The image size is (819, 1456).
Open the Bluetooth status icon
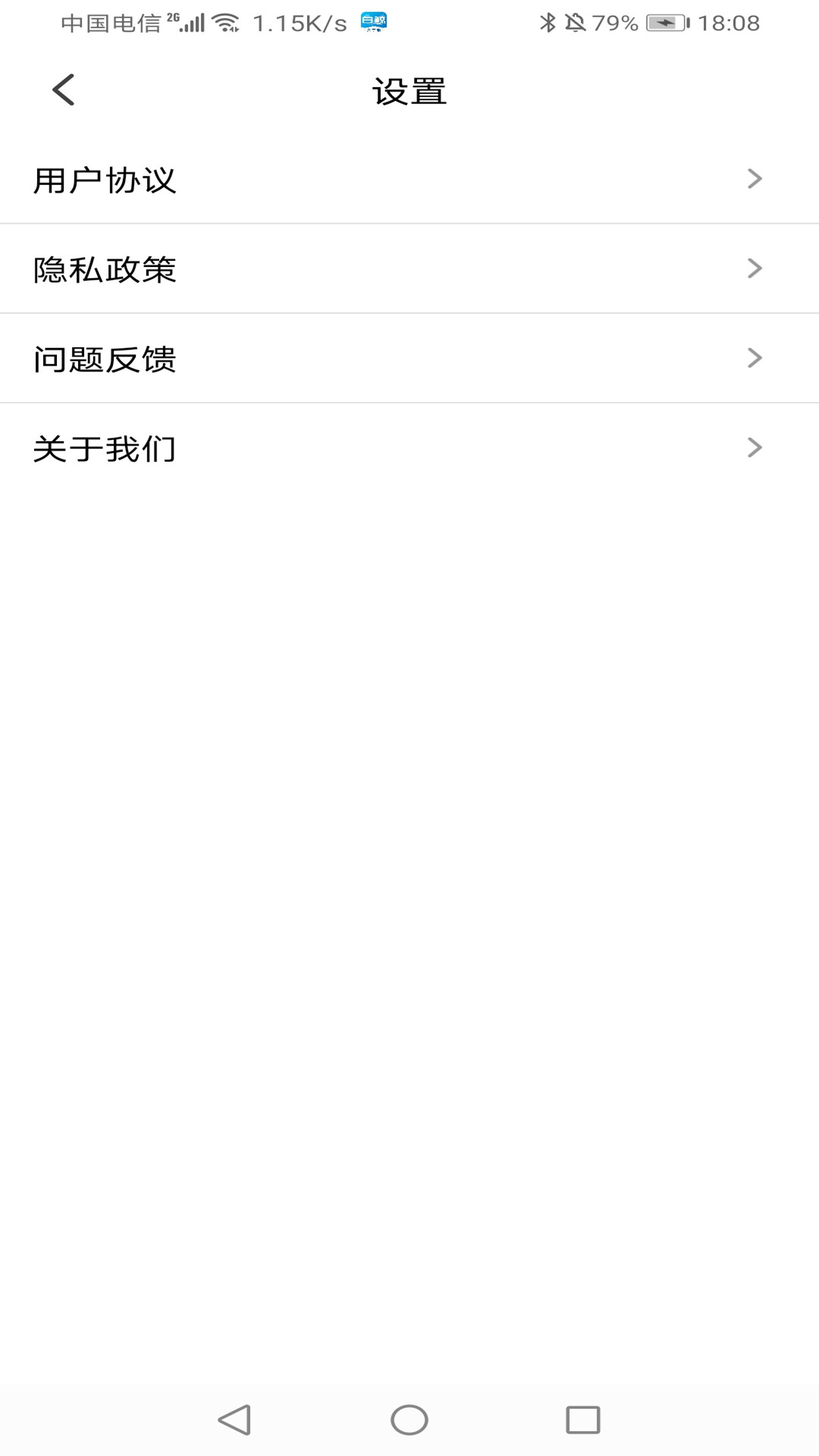pos(548,23)
